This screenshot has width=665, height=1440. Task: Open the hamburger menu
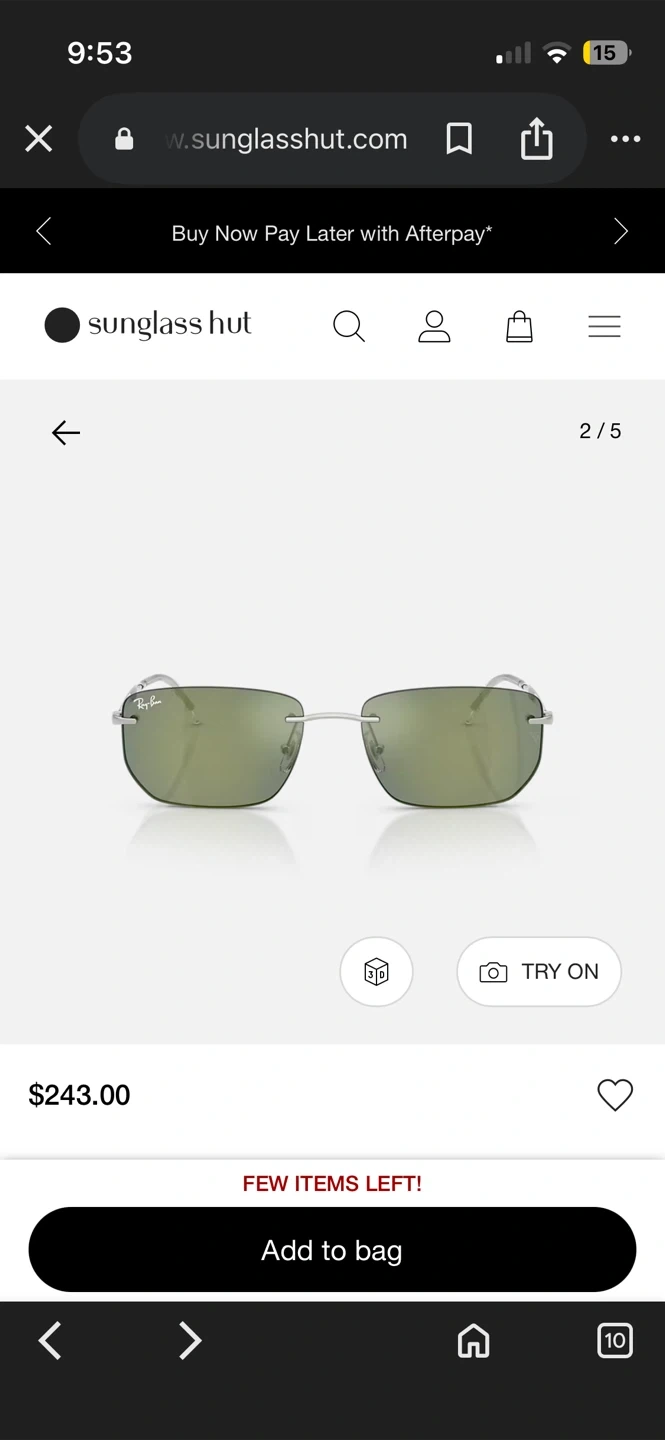click(x=604, y=326)
